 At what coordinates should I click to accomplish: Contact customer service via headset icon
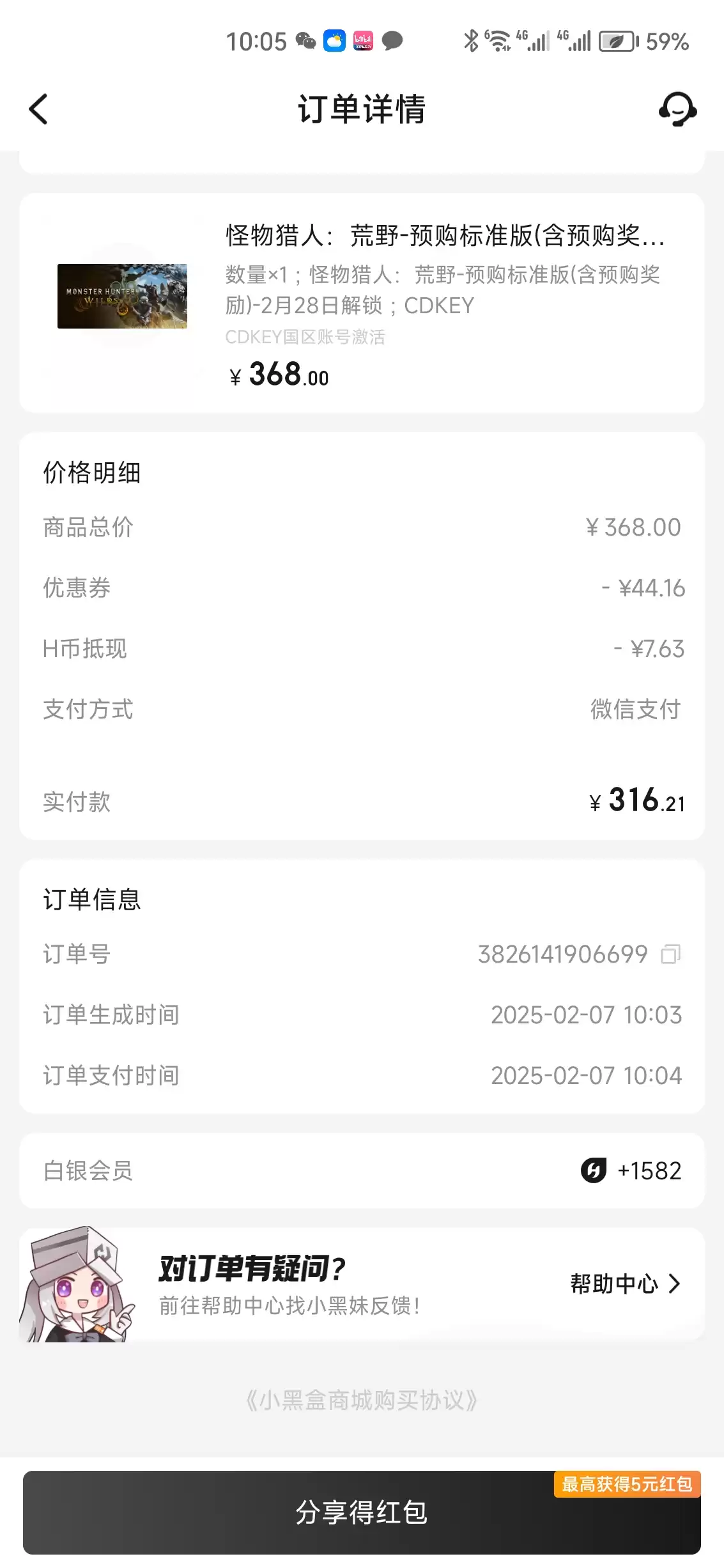coord(677,109)
